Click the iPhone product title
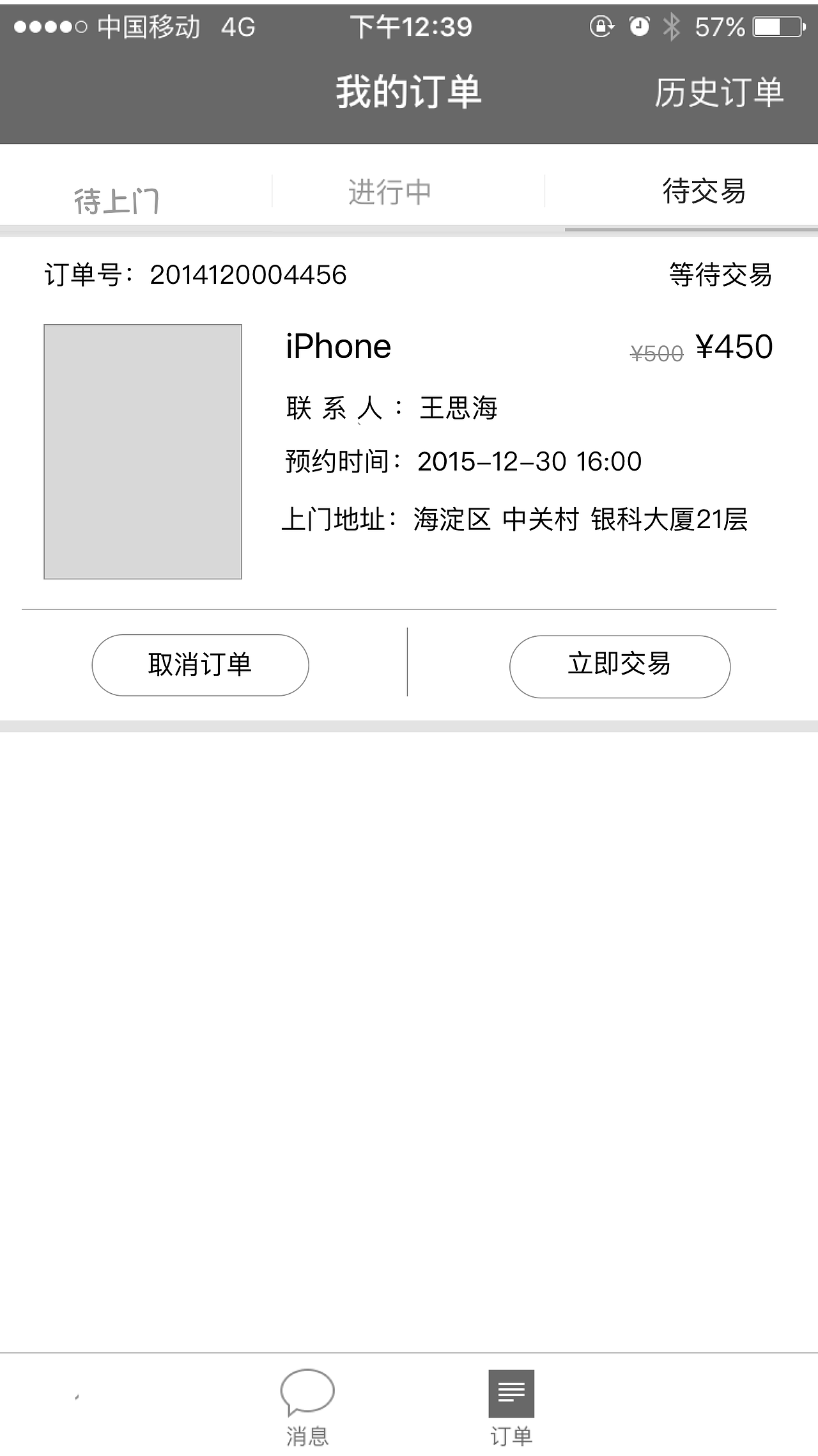The height and width of the screenshot is (1456, 818). tap(339, 346)
